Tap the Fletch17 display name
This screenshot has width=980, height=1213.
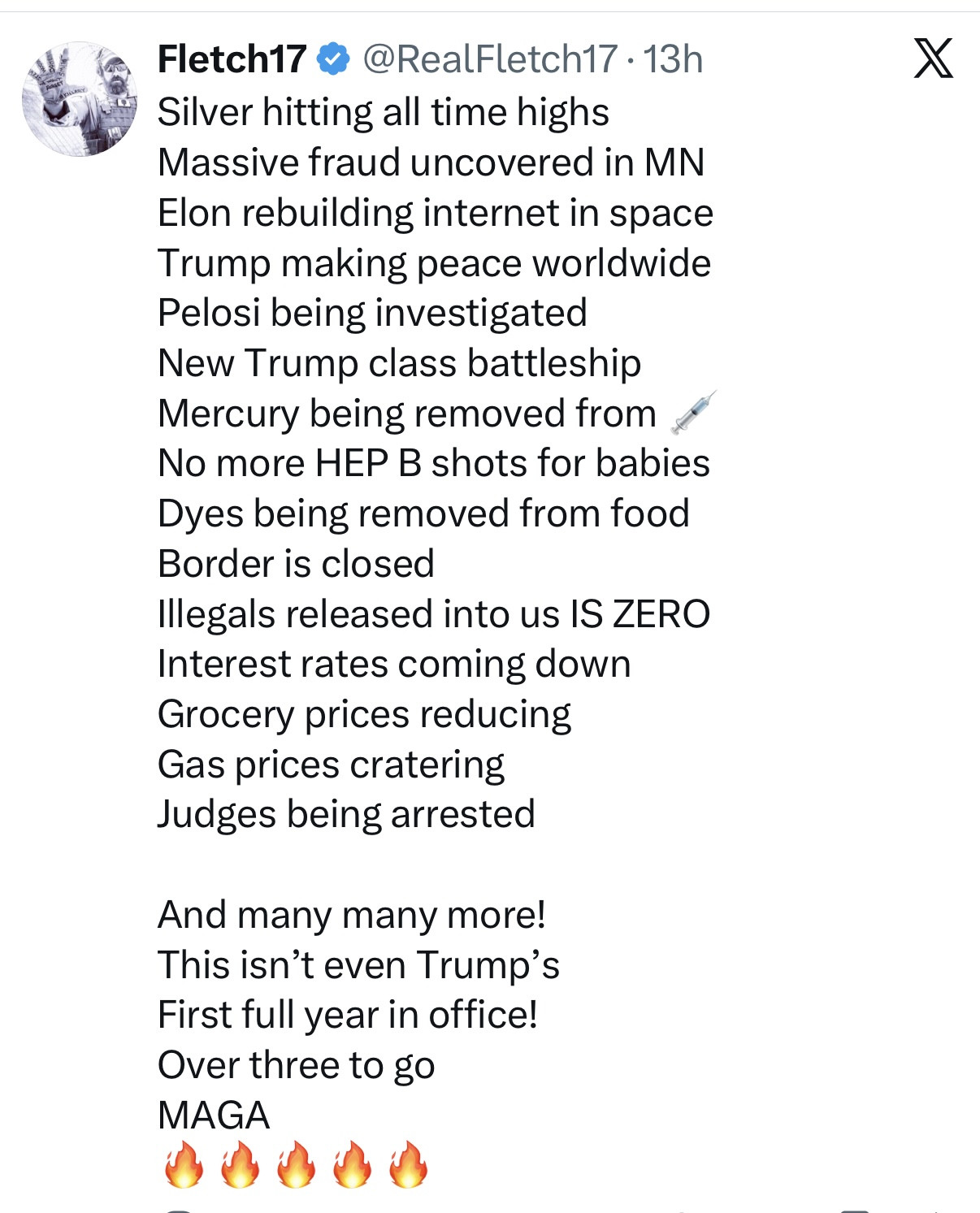click(x=232, y=59)
